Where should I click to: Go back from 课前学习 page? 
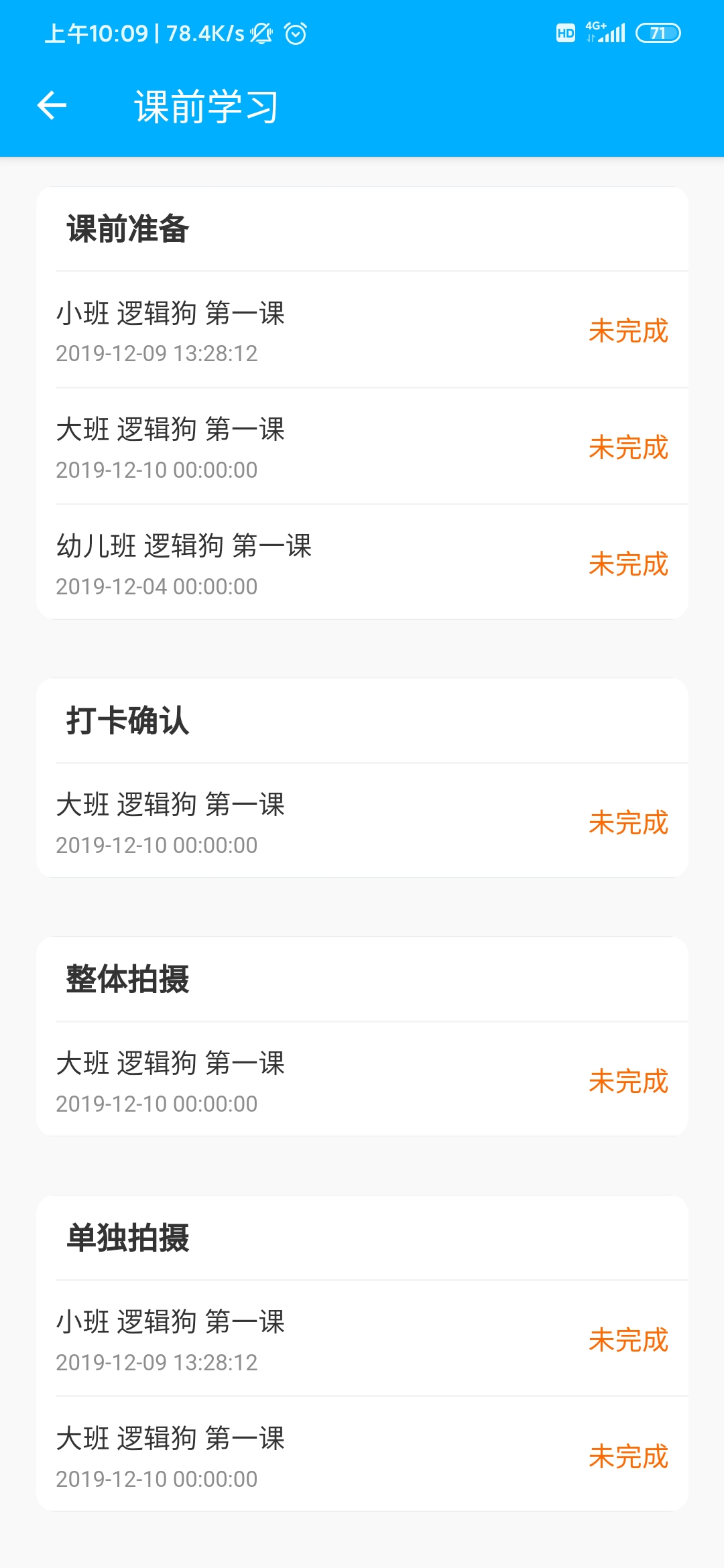52,106
